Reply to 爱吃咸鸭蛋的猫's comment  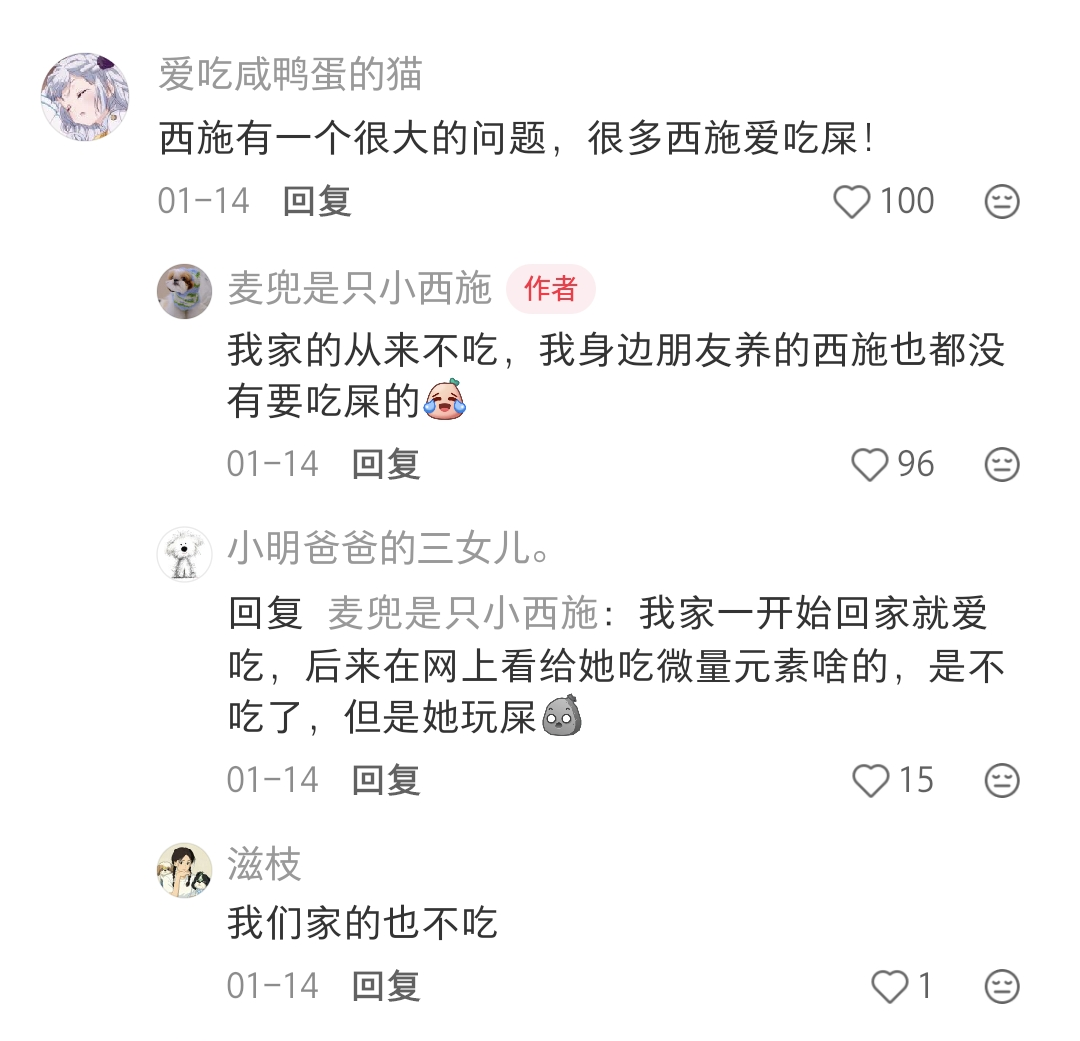[x=316, y=201]
